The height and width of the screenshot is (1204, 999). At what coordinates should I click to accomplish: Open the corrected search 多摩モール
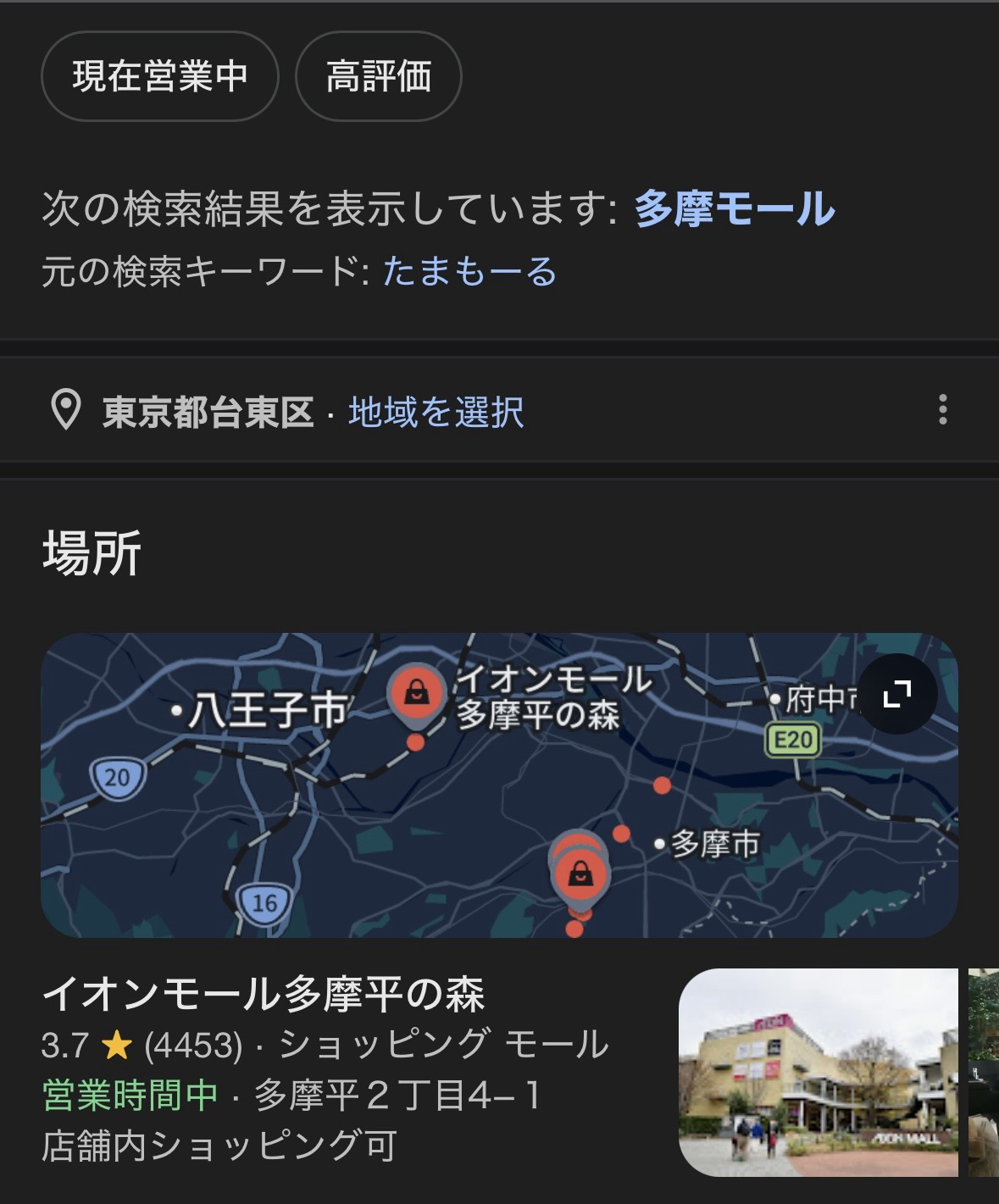pos(734,208)
